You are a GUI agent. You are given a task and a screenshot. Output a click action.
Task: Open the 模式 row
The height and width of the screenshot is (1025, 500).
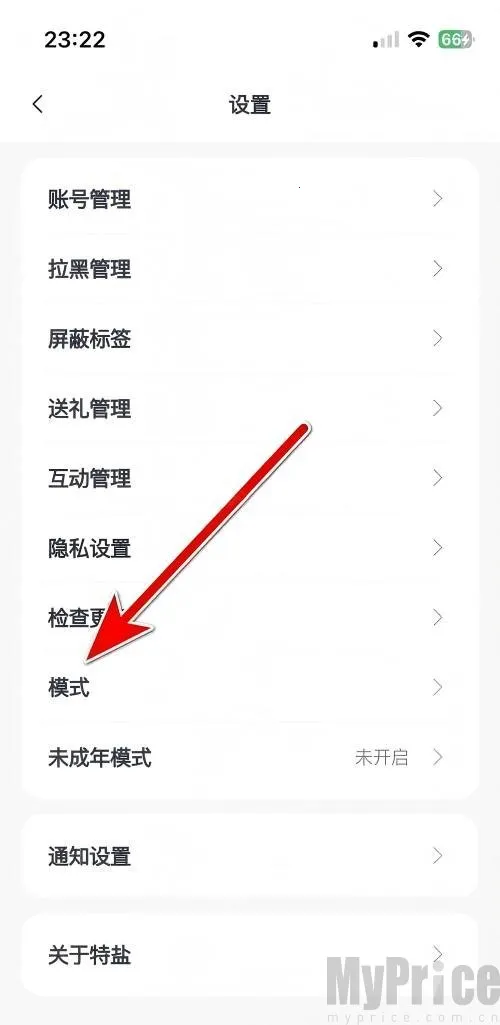[x=250, y=688]
